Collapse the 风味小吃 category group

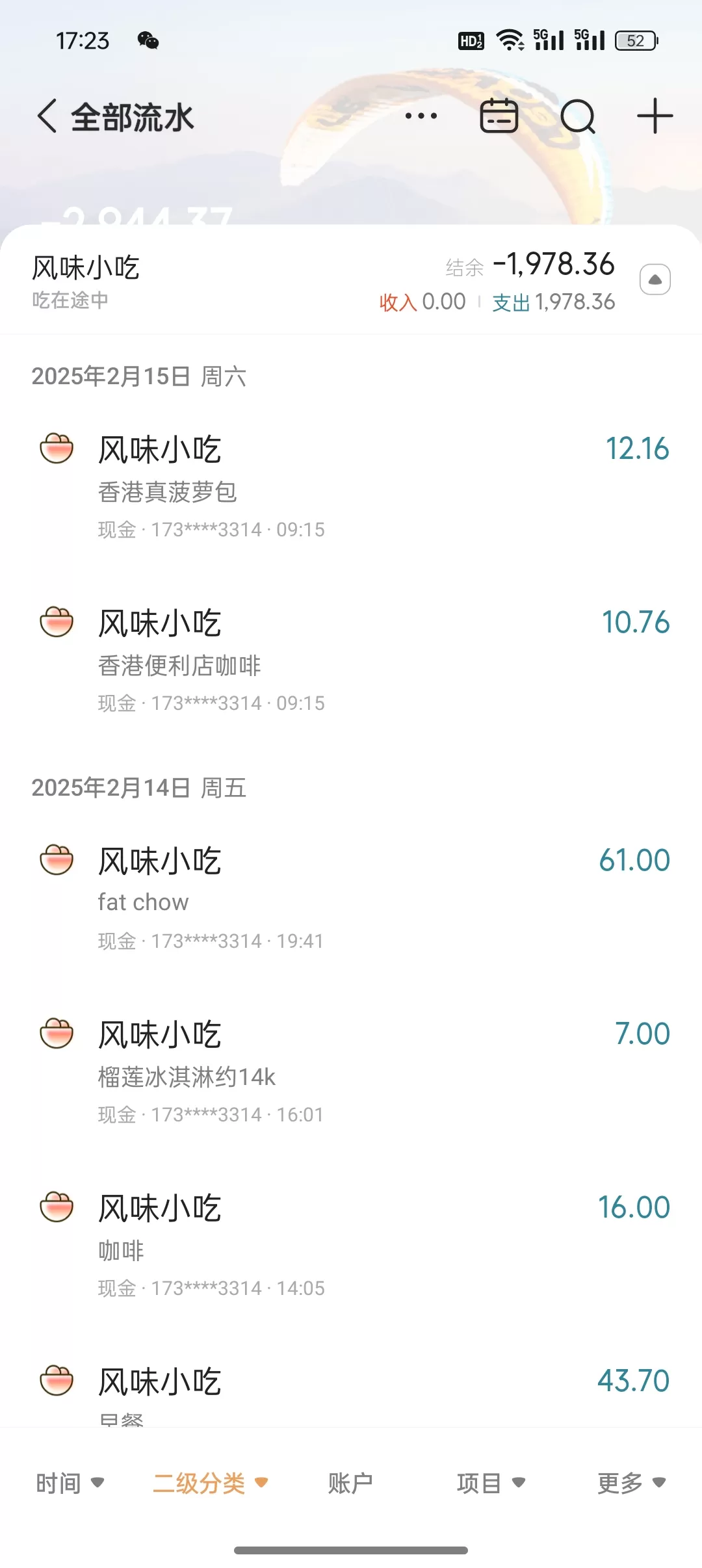coord(655,280)
